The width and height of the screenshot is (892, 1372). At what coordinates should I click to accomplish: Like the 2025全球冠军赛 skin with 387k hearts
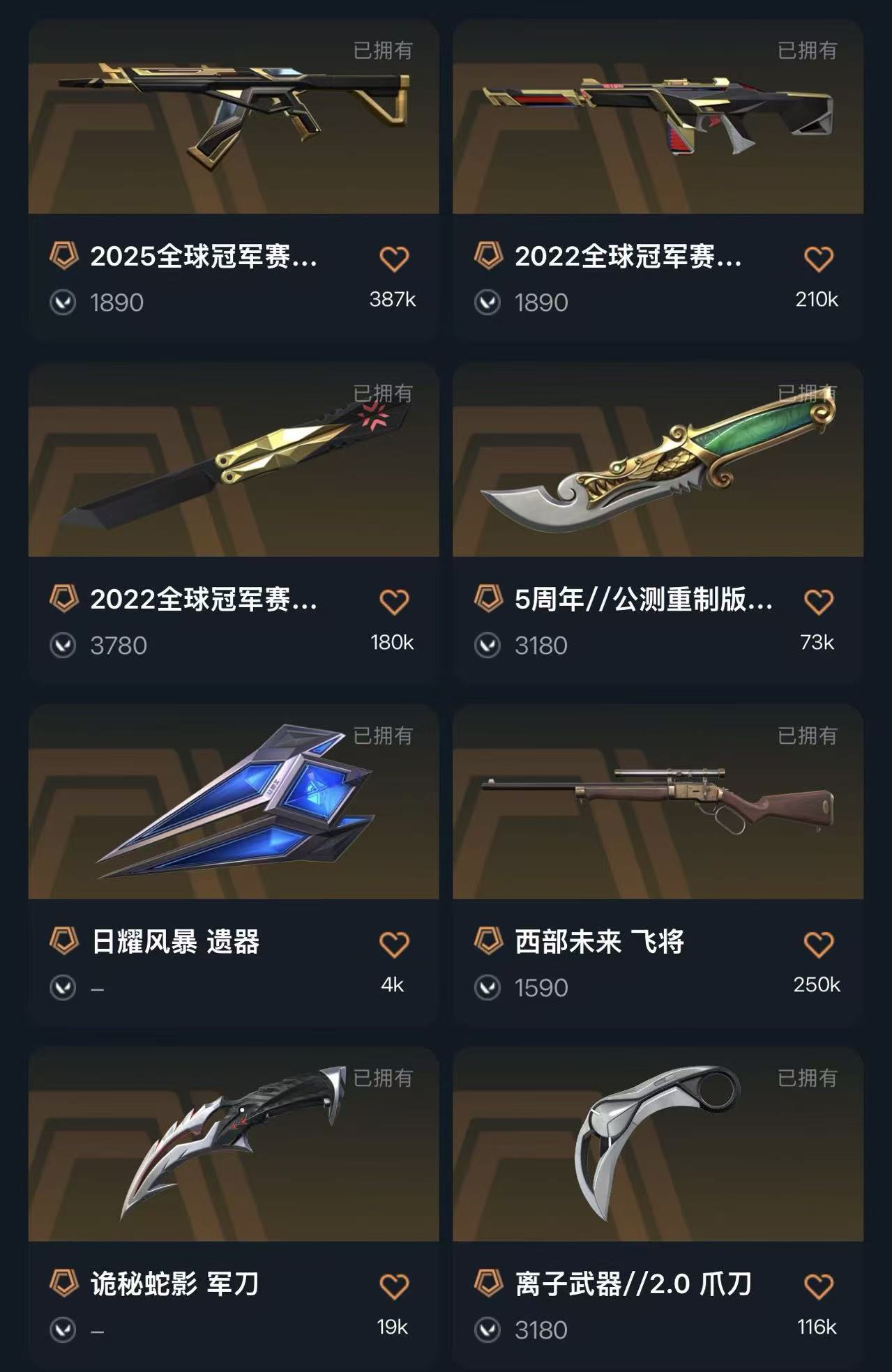click(x=394, y=259)
